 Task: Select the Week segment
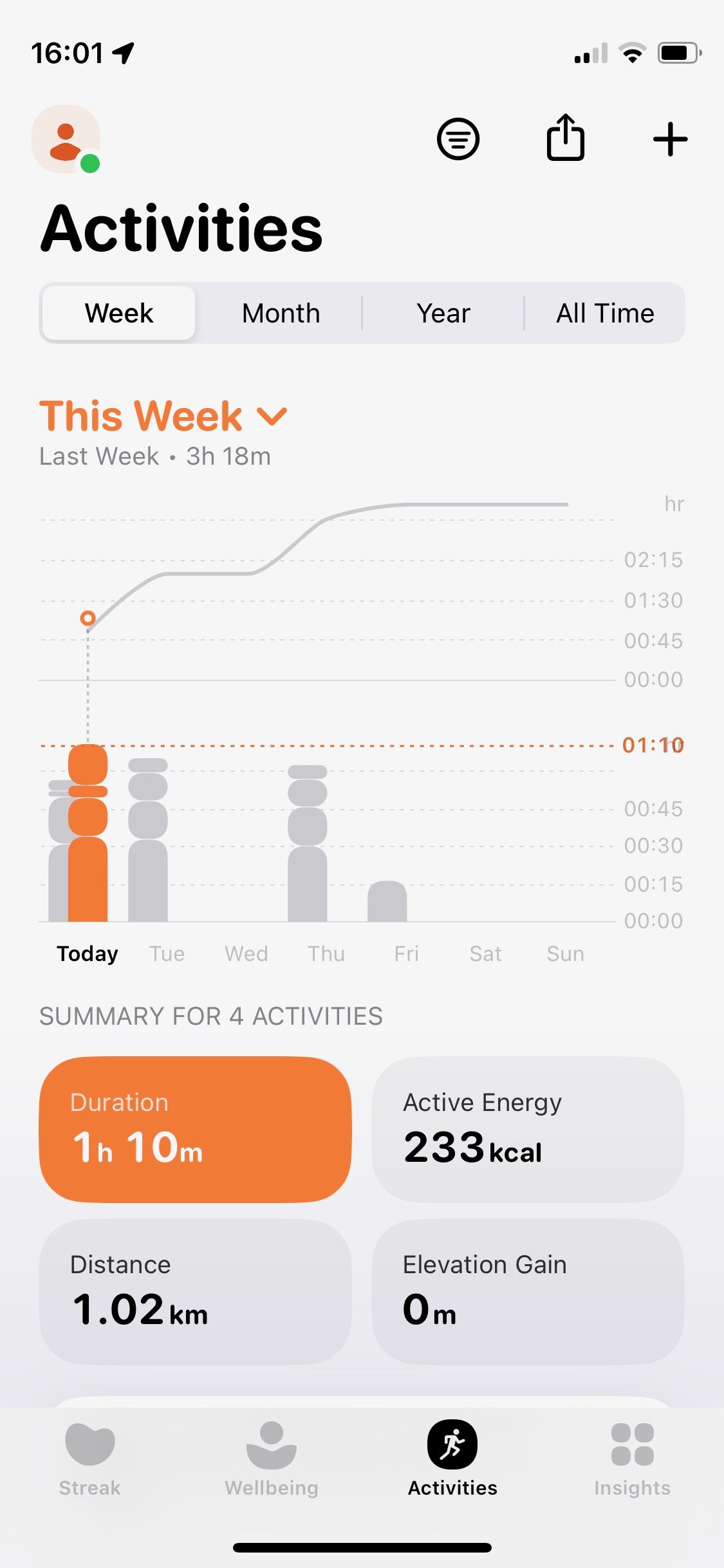[119, 313]
